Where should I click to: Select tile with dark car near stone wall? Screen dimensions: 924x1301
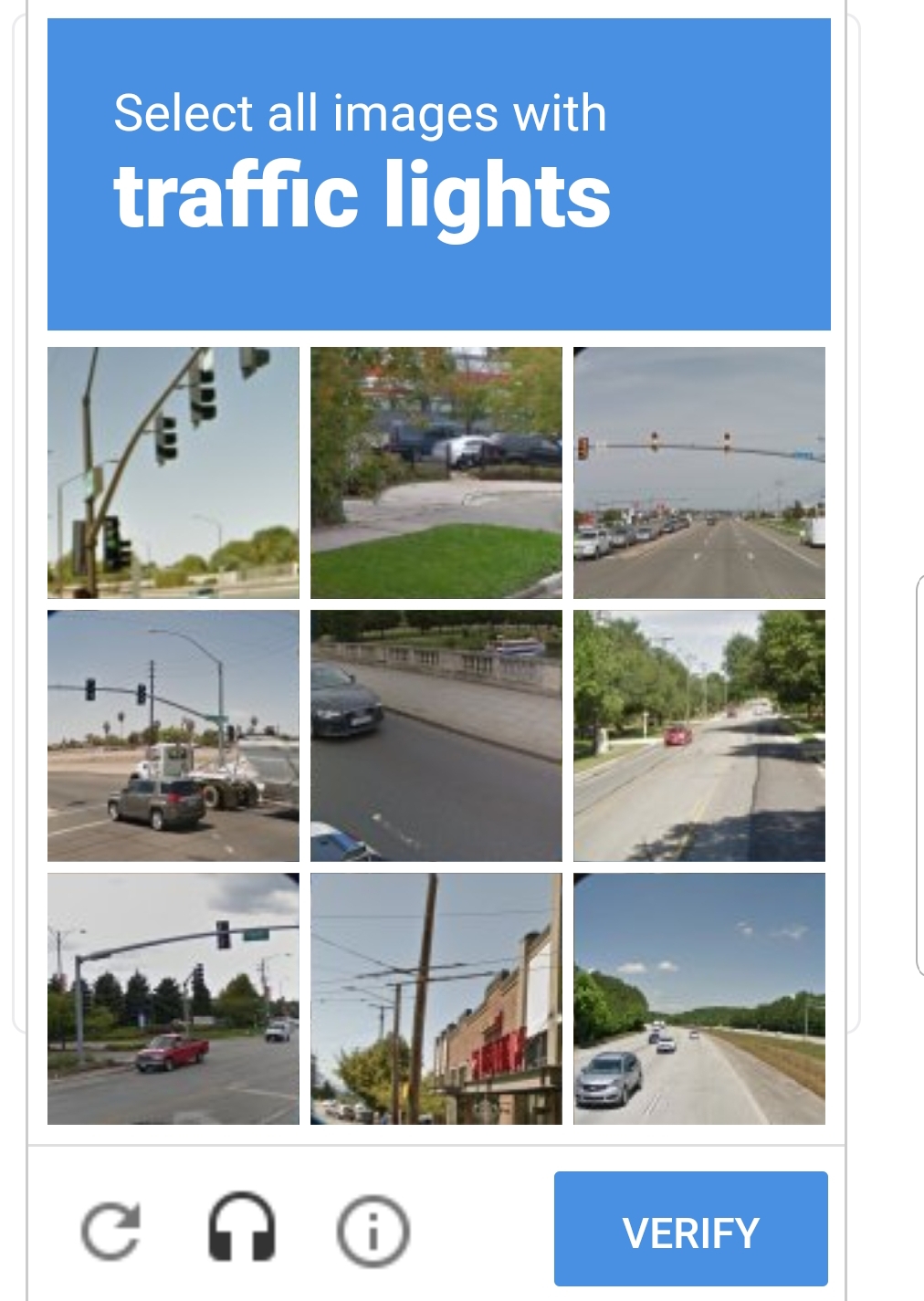(436, 736)
